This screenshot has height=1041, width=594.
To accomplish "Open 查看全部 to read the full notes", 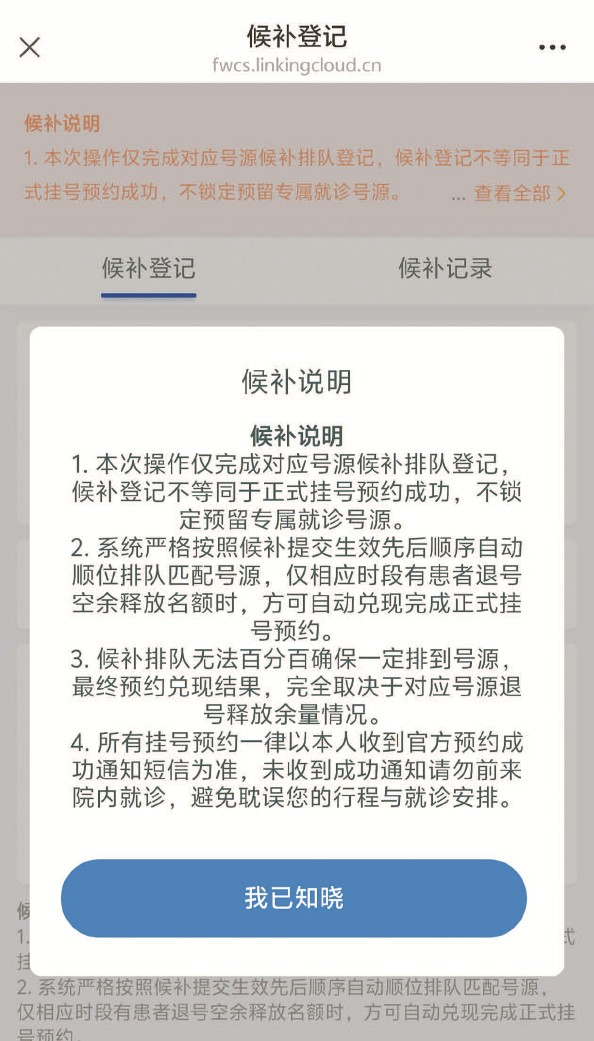I will [x=520, y=193].
